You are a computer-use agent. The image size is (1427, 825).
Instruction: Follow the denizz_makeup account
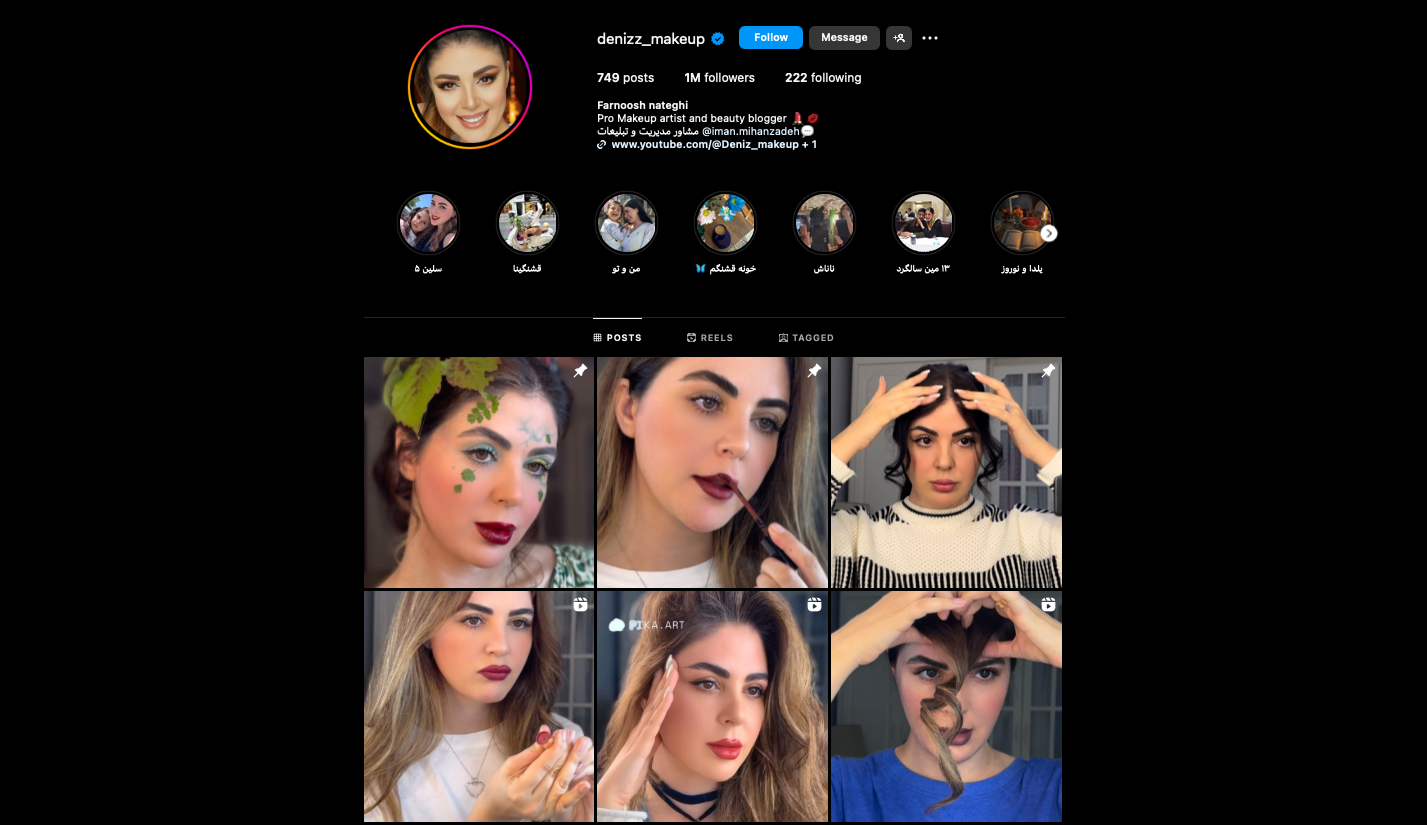(770, 38)
